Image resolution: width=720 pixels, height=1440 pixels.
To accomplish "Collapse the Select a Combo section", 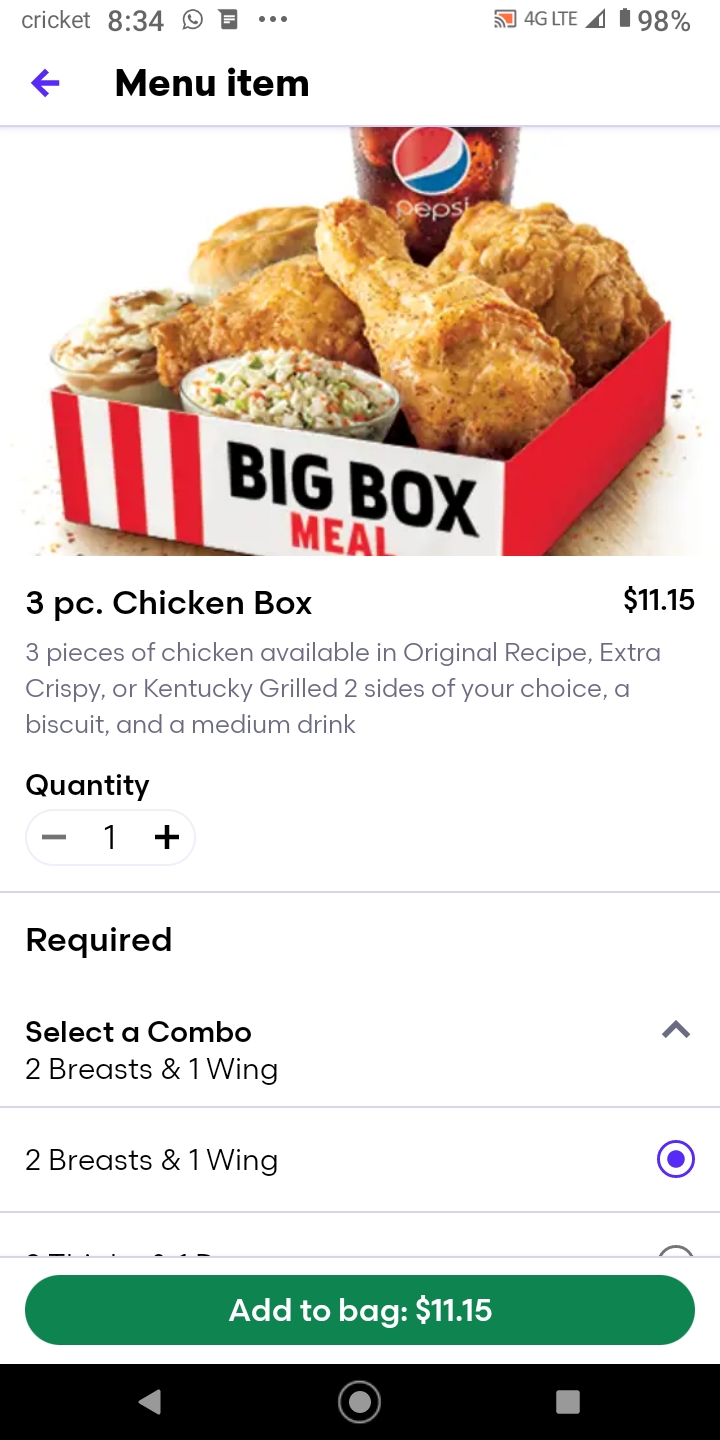I will [x=676, y=1030].
